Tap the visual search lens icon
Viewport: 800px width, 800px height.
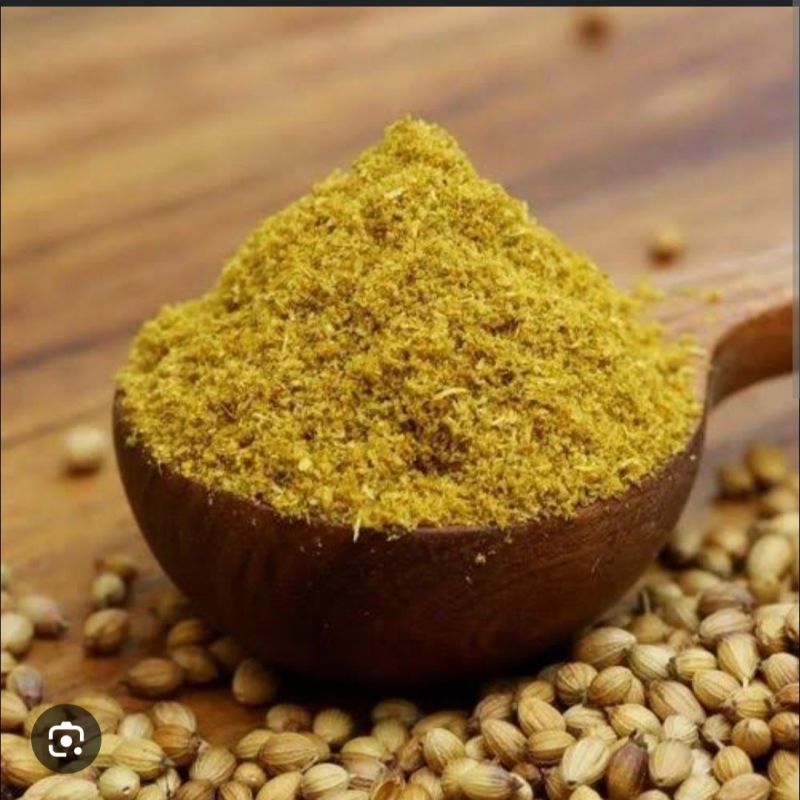[x=66, y=739]
